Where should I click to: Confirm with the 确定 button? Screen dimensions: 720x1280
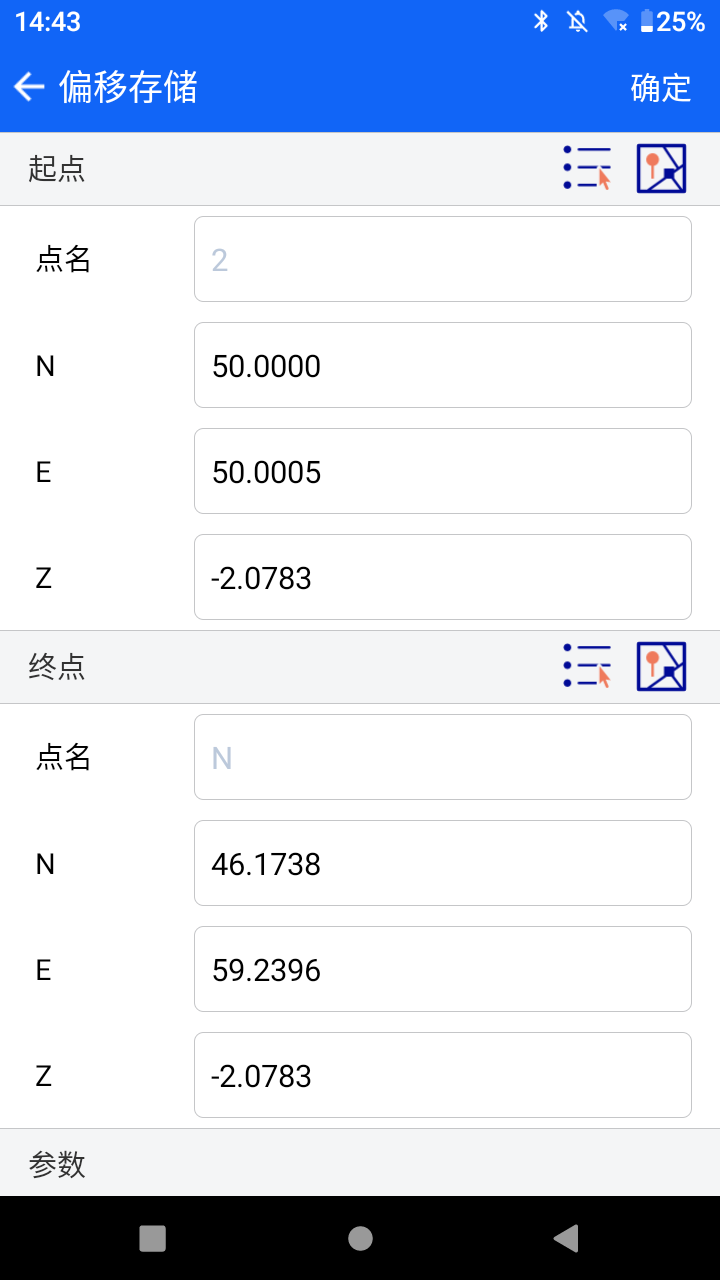[661, 88]
